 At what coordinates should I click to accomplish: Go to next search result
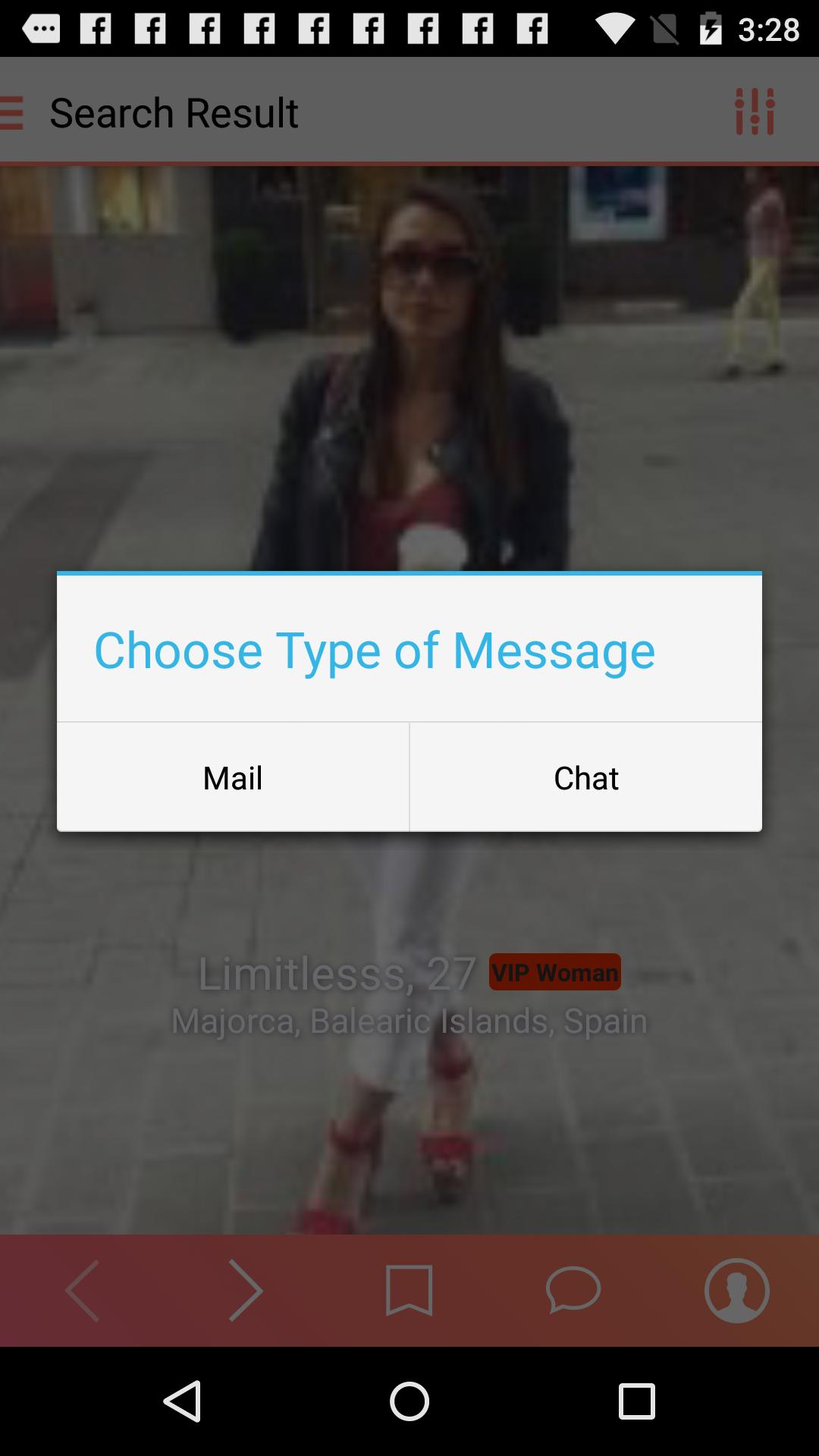tap(246, 1291)
